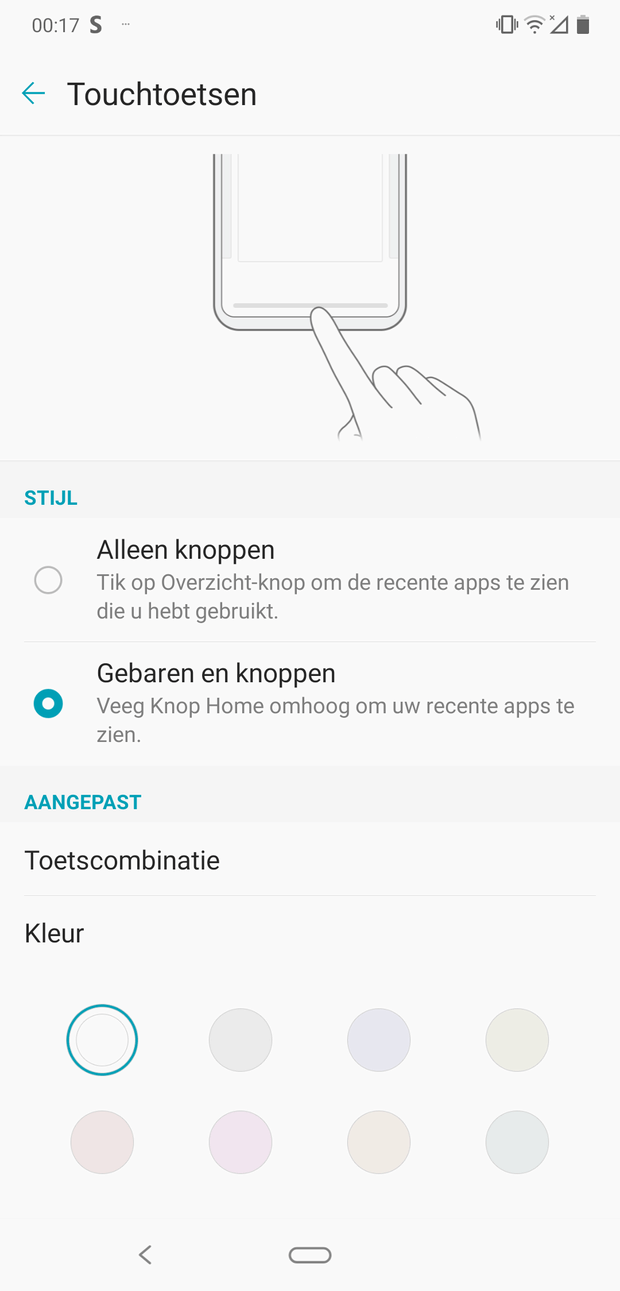This screenshot has height=1291, width=620.
Task: Choose the light gray color swatch
Action: (x=240, y=1040)
